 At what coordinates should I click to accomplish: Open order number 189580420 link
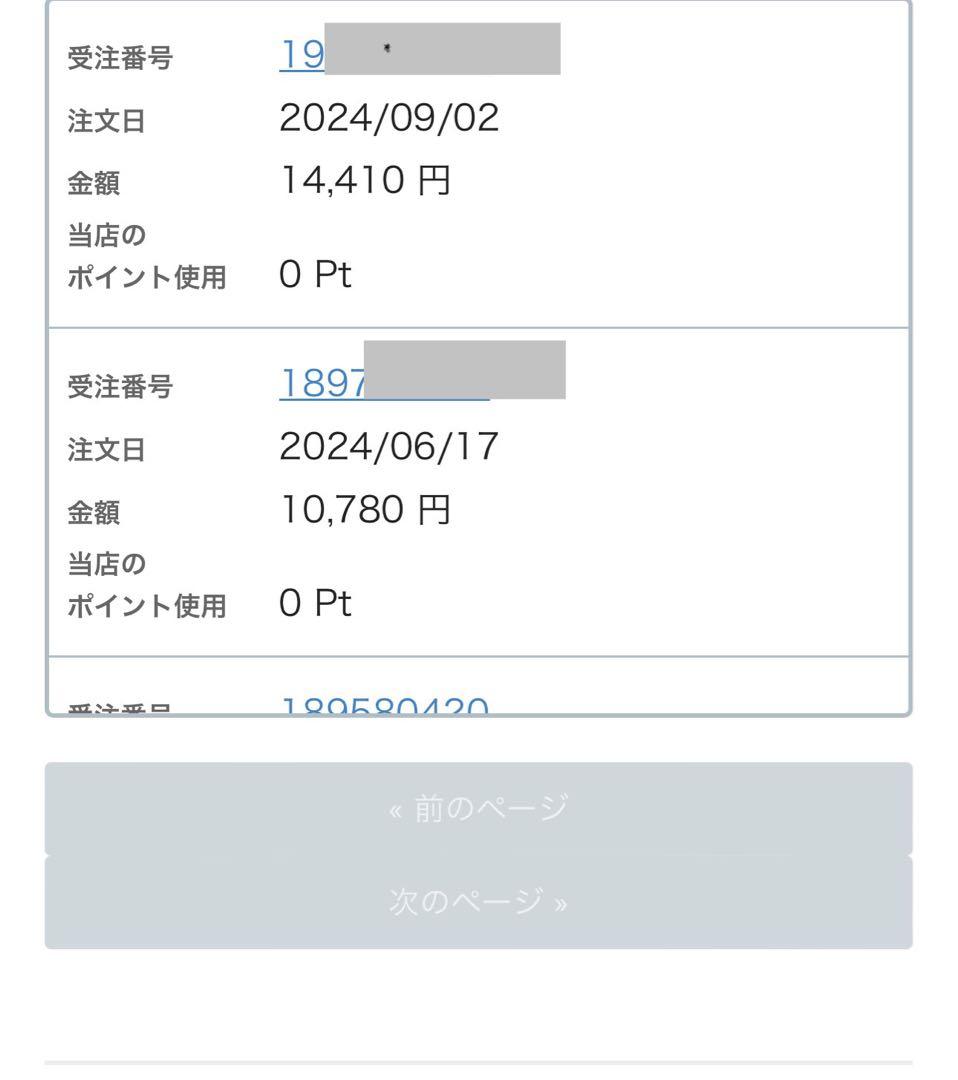click(384, 707)
